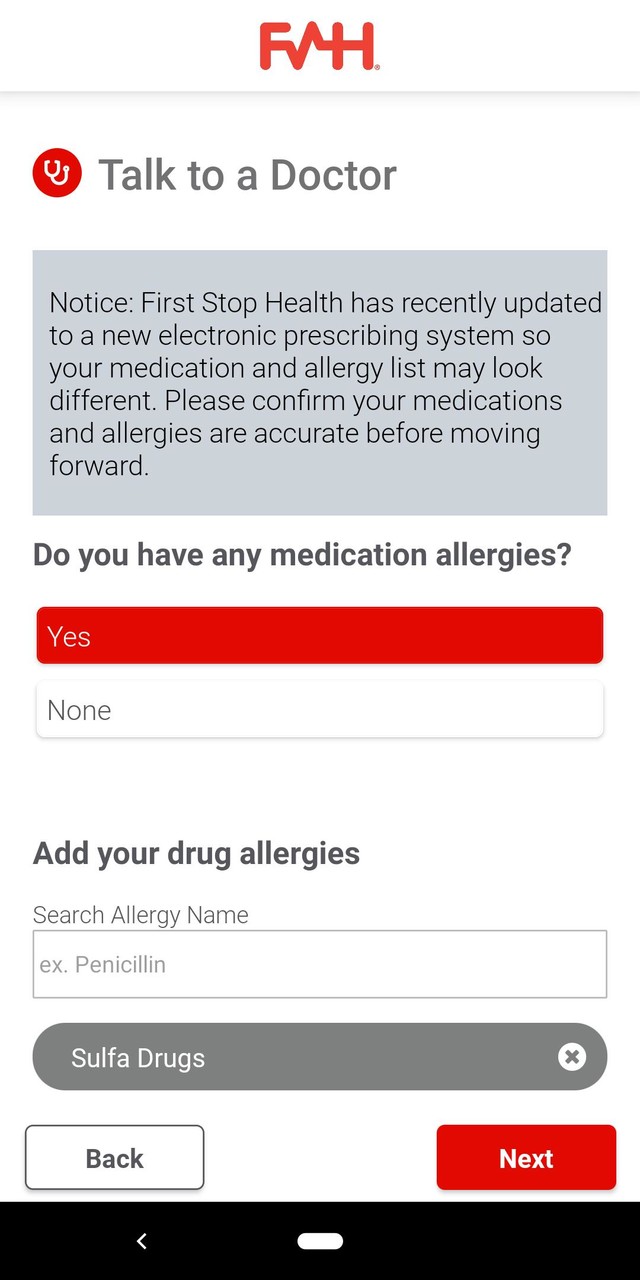Go to the Back step
Image resolution: width=640 pixels, height=1280 pixels.
pos(114,1158)
